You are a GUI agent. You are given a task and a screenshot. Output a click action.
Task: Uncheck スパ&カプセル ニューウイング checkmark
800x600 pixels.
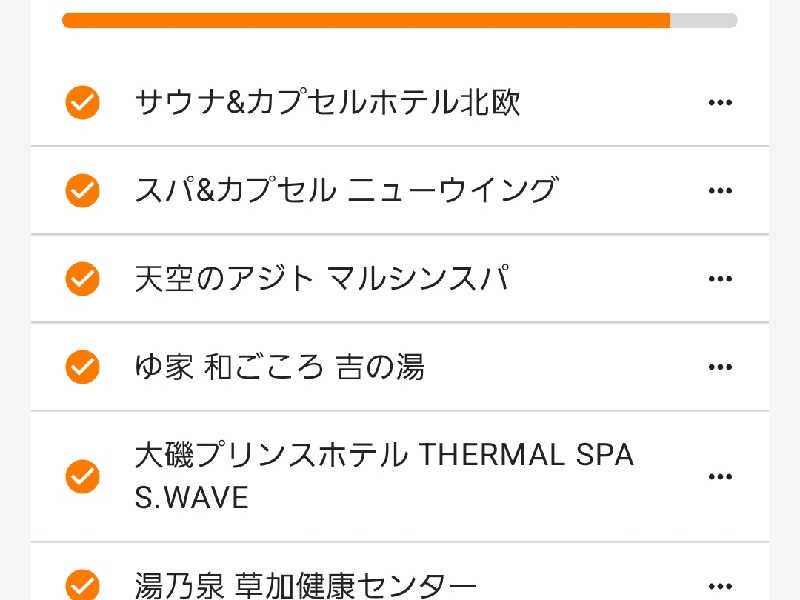82,190
